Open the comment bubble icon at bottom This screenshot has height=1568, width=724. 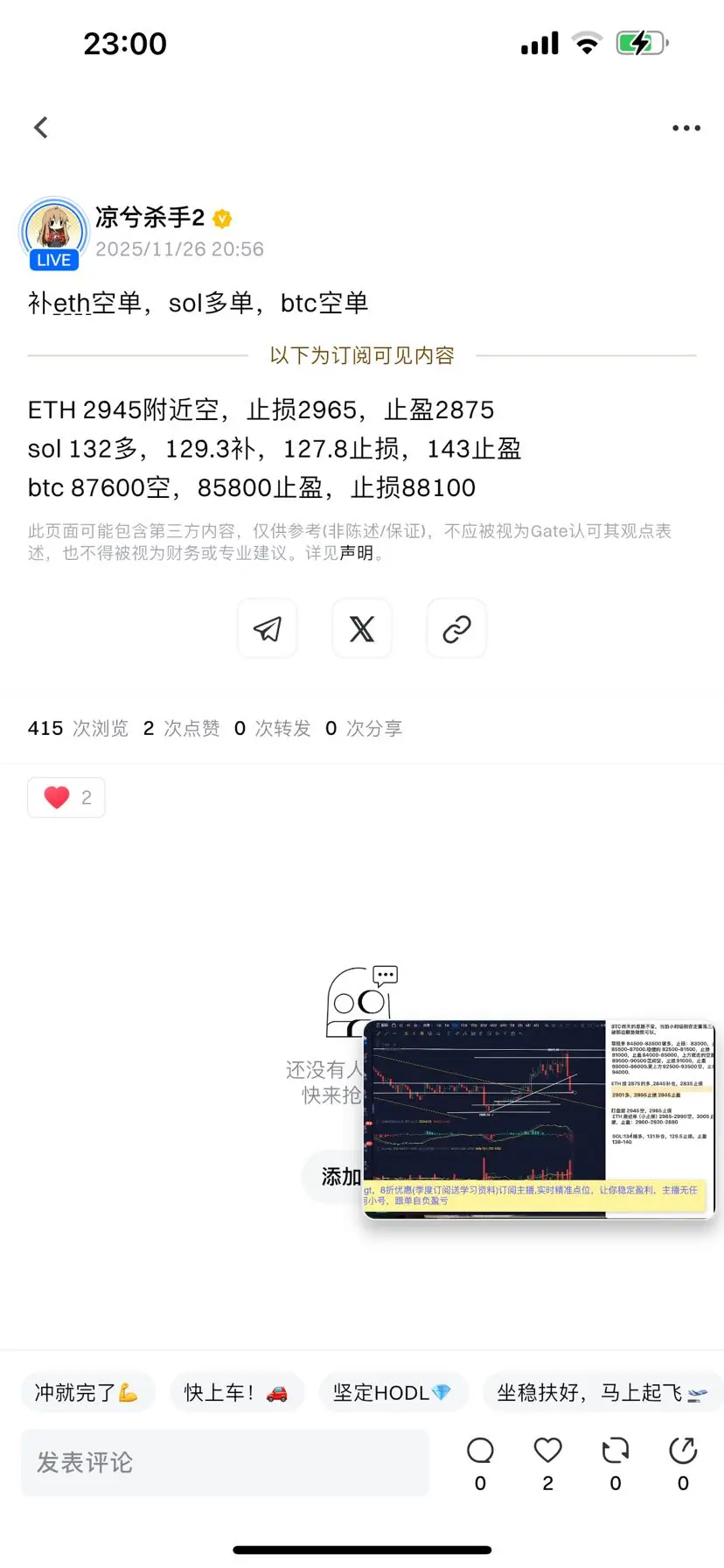pos(479,1450)
